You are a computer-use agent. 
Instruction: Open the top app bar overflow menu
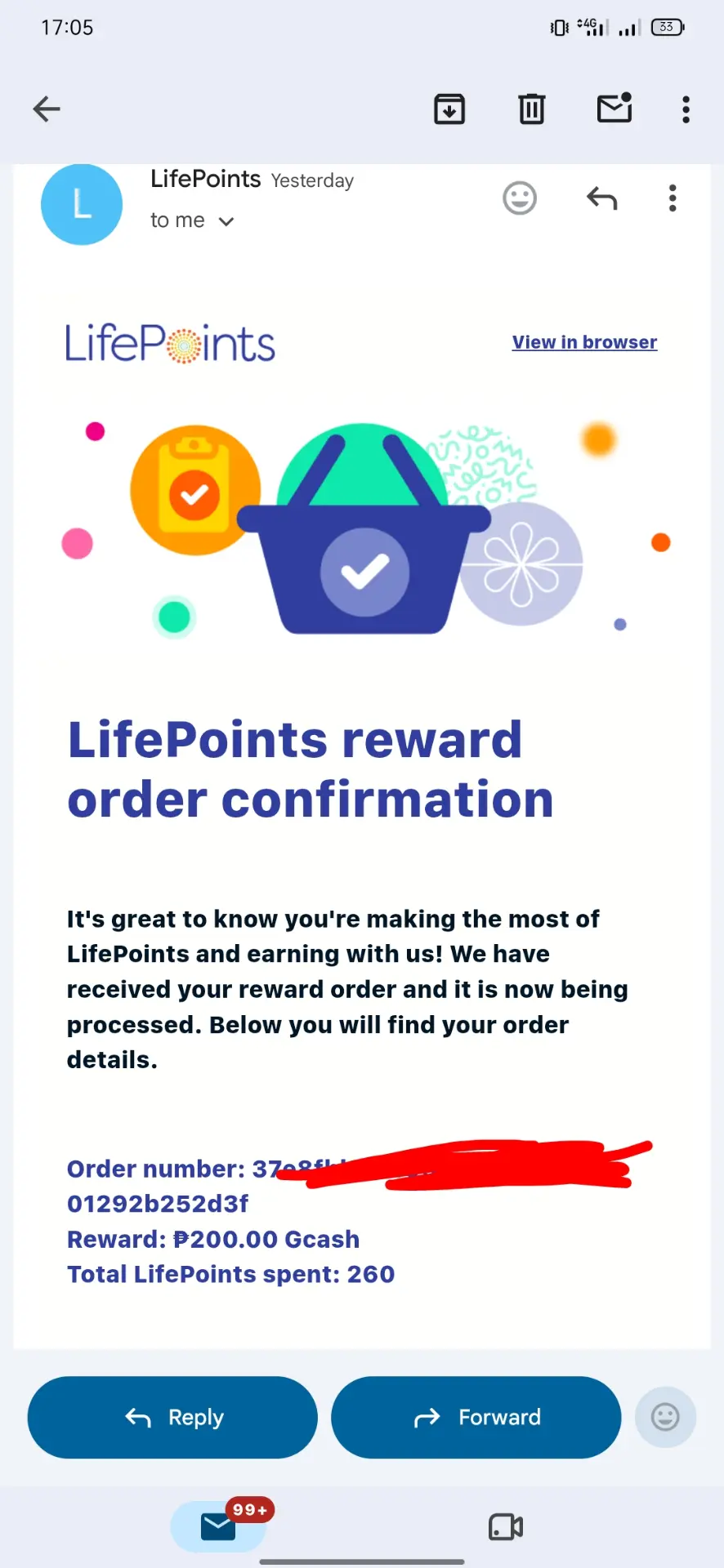(686, 109)
